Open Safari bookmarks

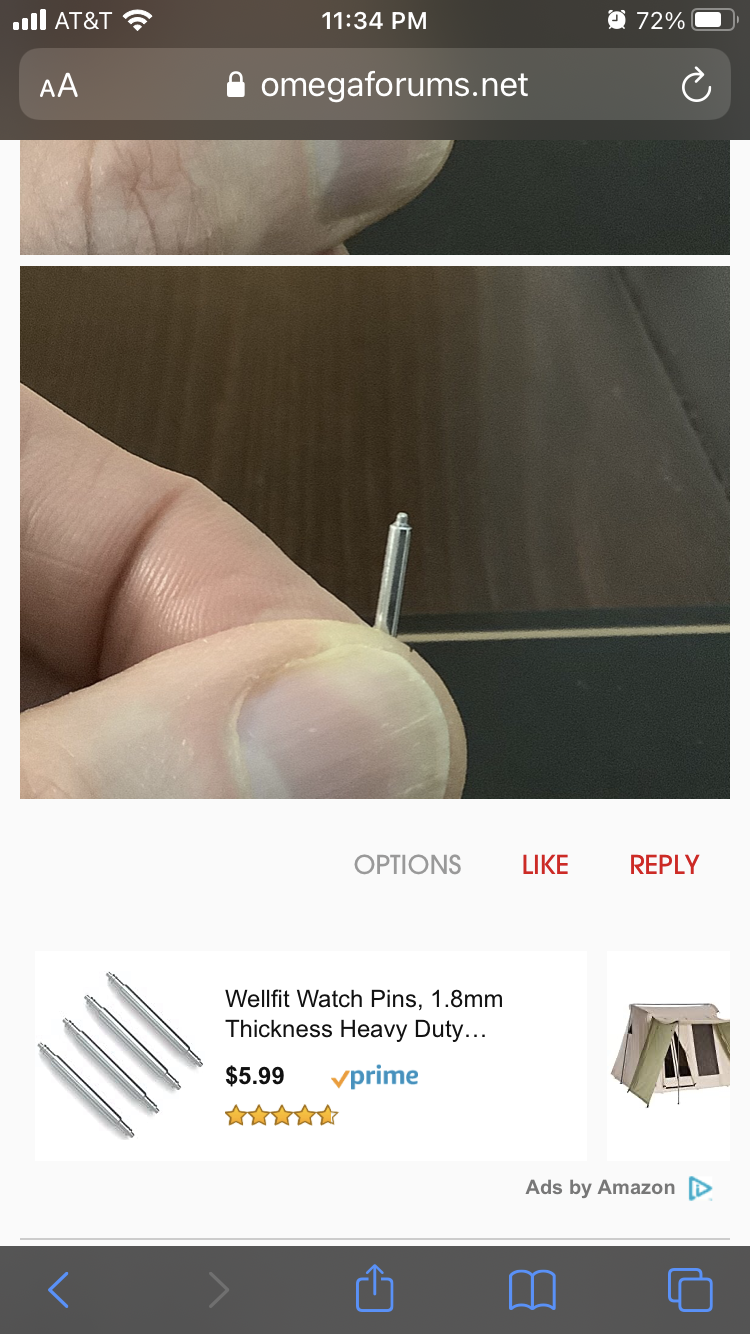click(x=532, y=1290)
